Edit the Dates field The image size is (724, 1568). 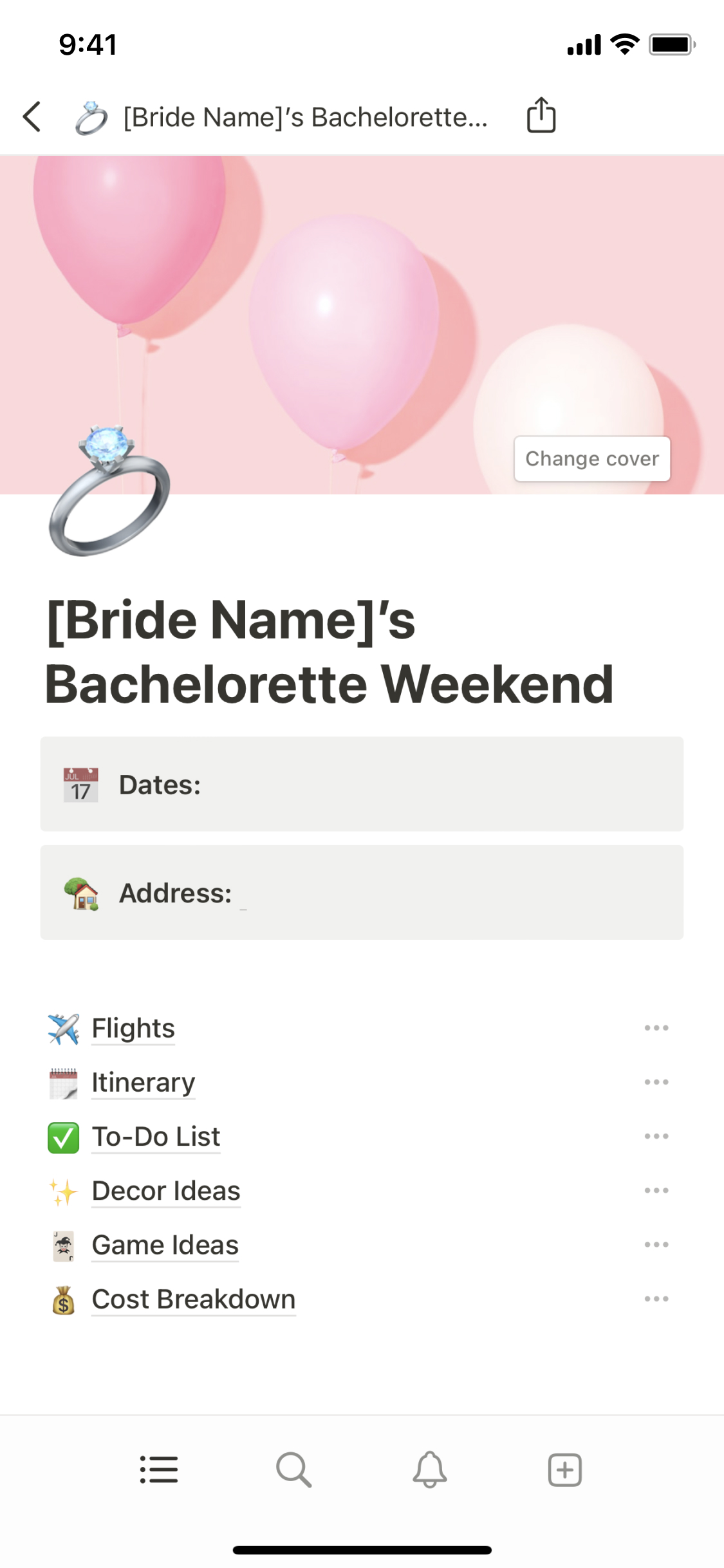point(360,785)
